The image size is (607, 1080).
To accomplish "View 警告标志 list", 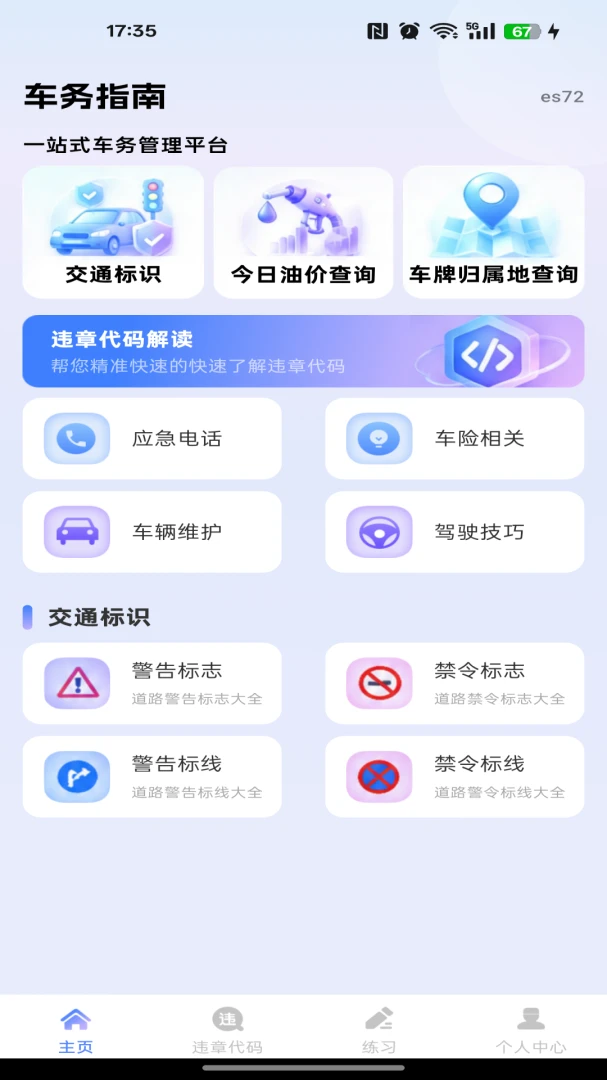I will pyautogui.click(x=152, y=683).
